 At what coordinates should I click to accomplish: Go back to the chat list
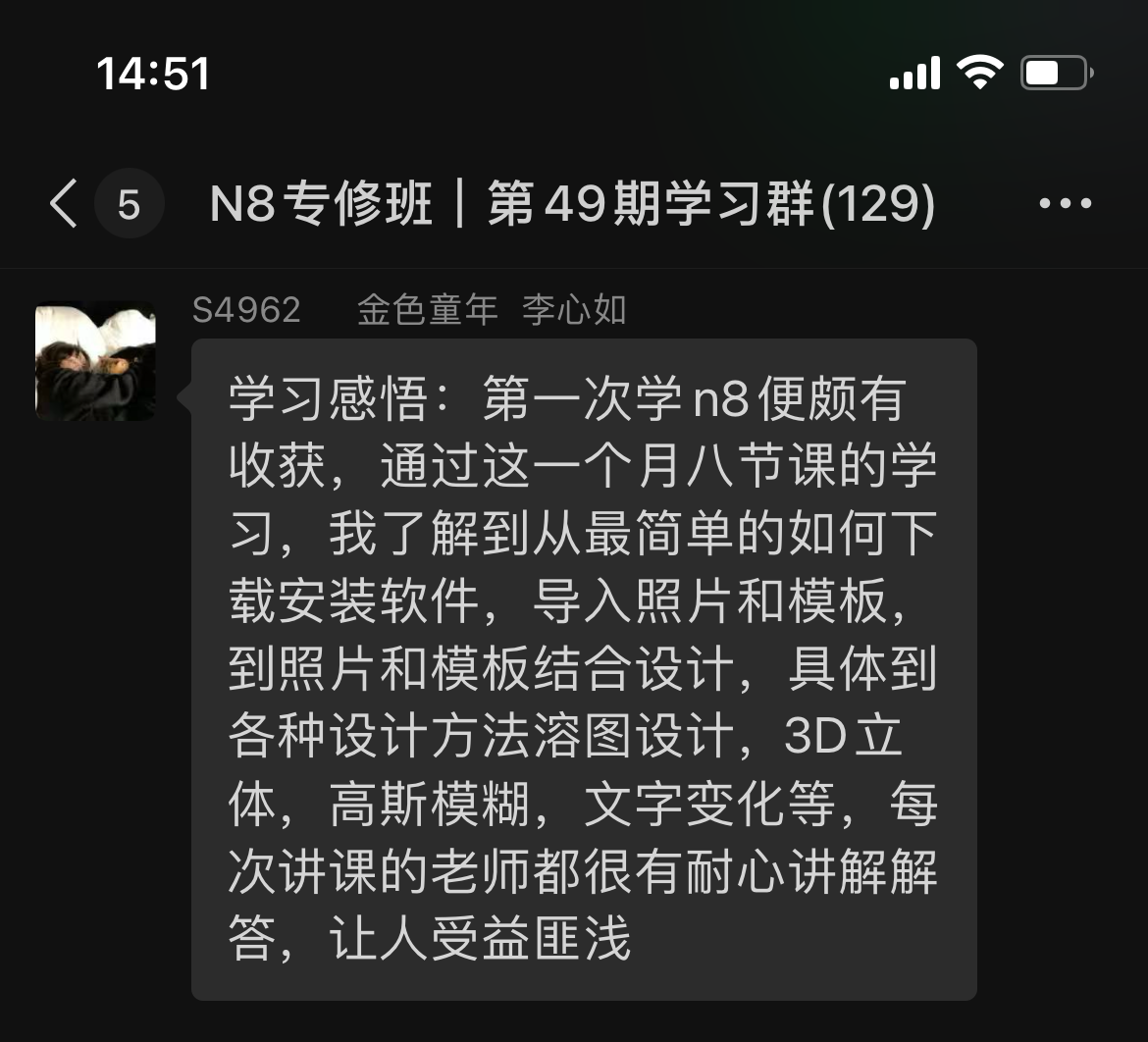click(x=65, y=205)
